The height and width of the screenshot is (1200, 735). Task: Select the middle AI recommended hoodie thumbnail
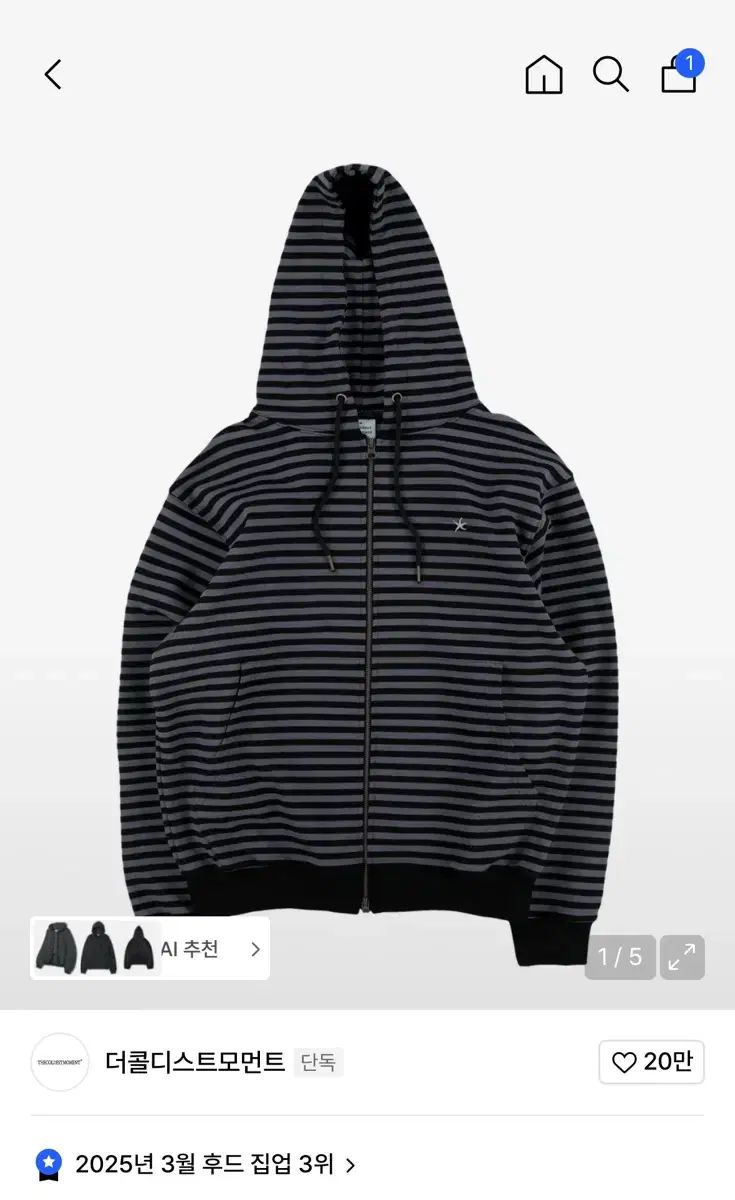pos(100,948)
